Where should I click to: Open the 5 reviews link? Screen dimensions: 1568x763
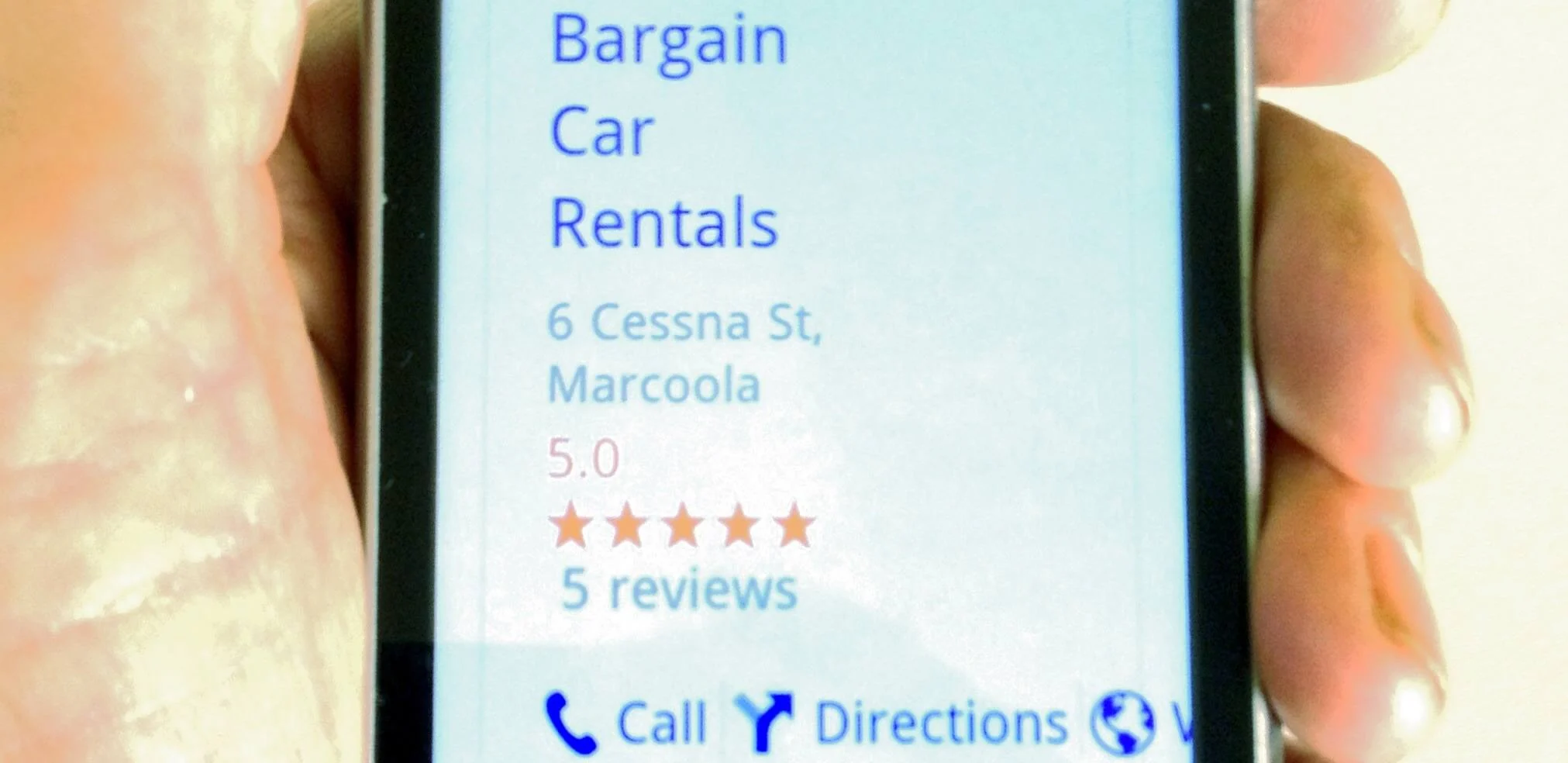point(678,589)
